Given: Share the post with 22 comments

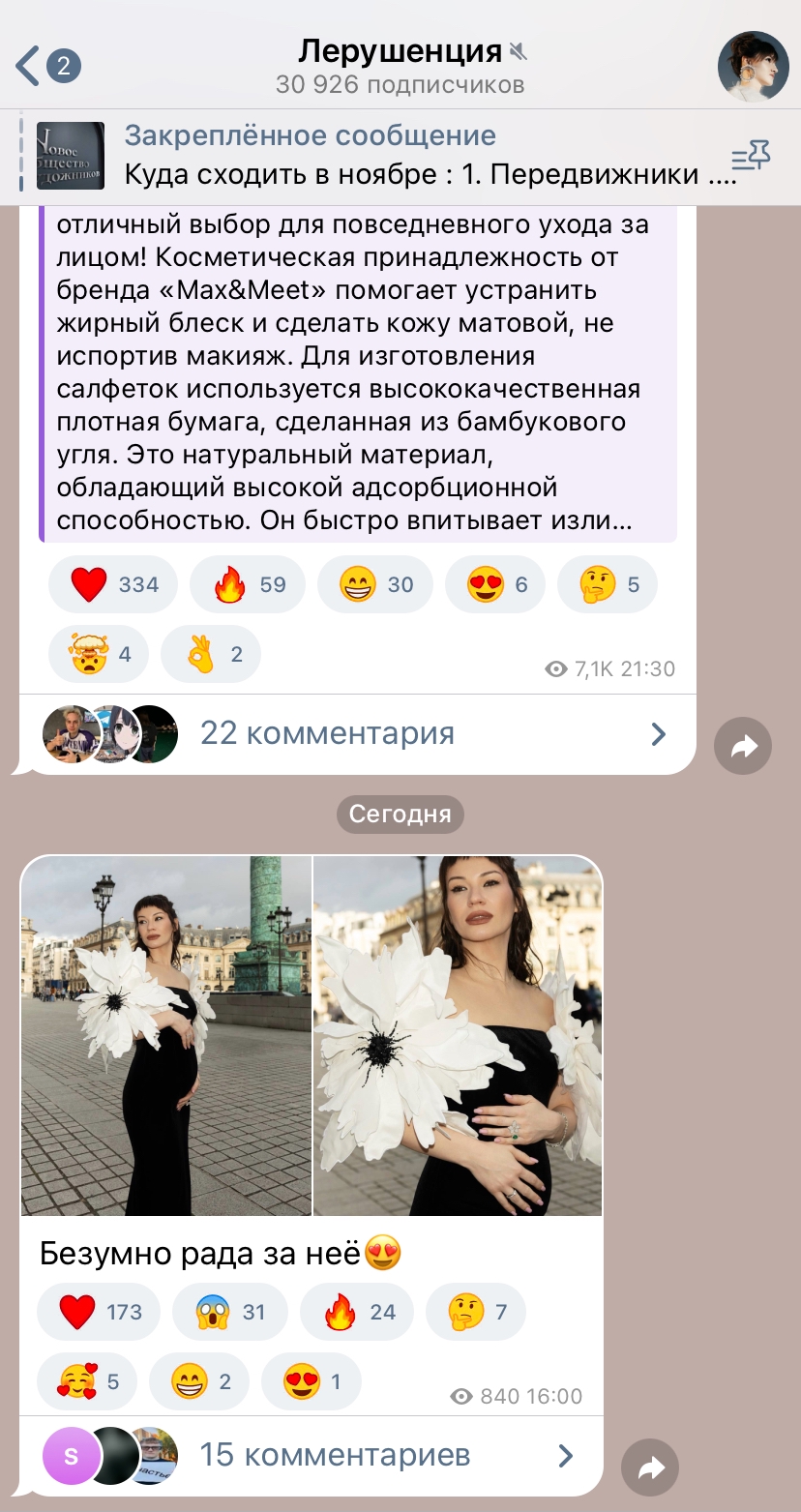Looking at the screenshot, I should pos(743,745).
